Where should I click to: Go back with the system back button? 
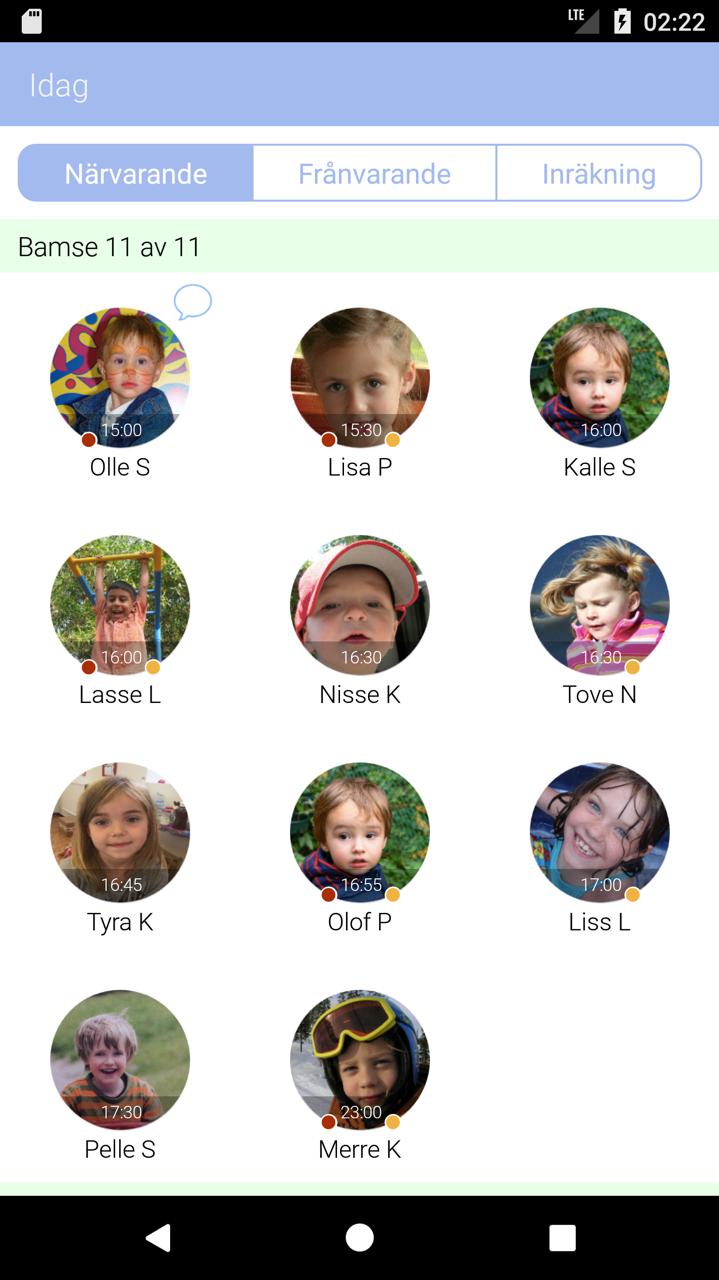pos(158,1238)
